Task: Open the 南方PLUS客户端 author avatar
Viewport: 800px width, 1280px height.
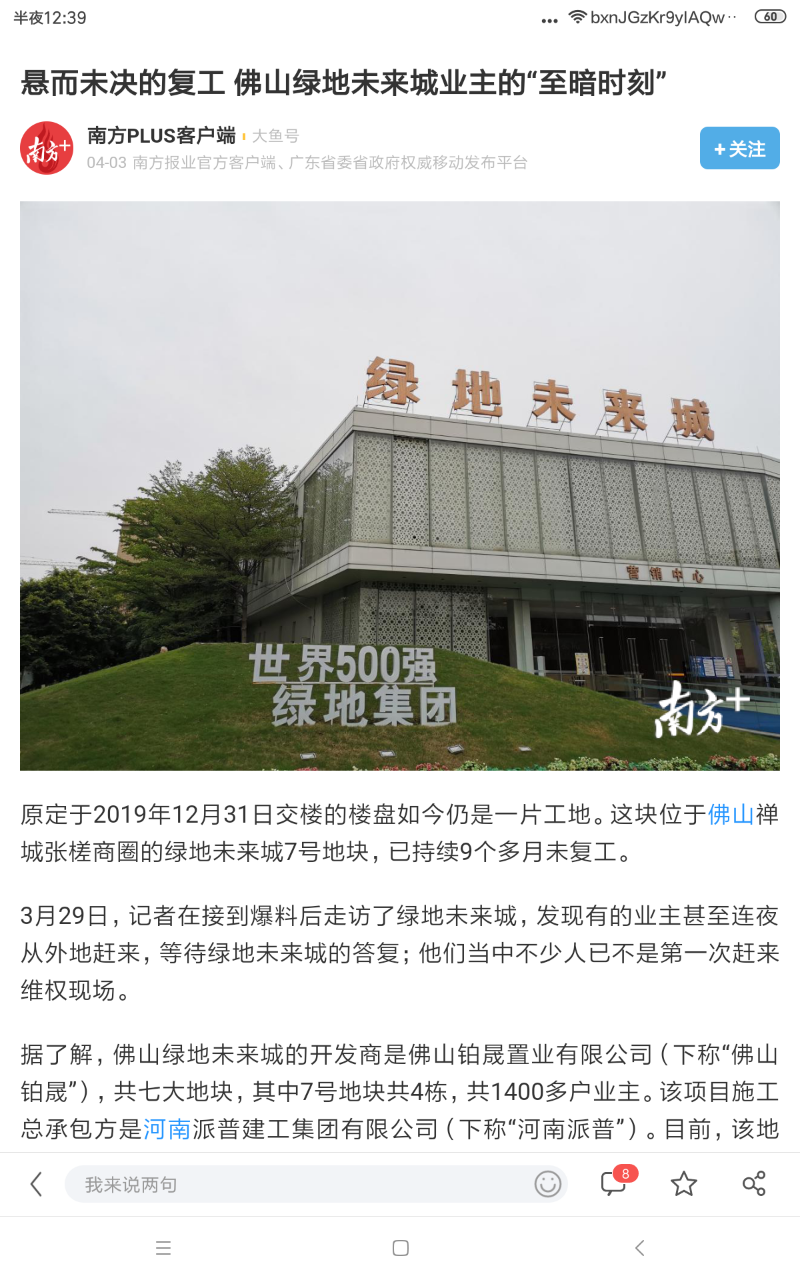Action: [47, 149]
